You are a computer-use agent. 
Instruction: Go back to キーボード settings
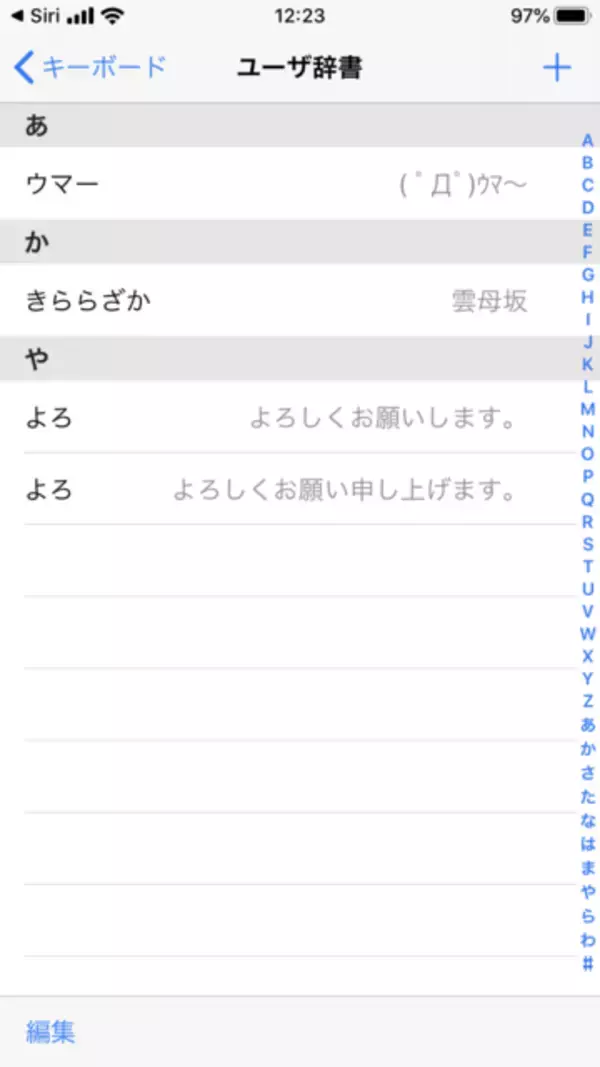point(90,68)
